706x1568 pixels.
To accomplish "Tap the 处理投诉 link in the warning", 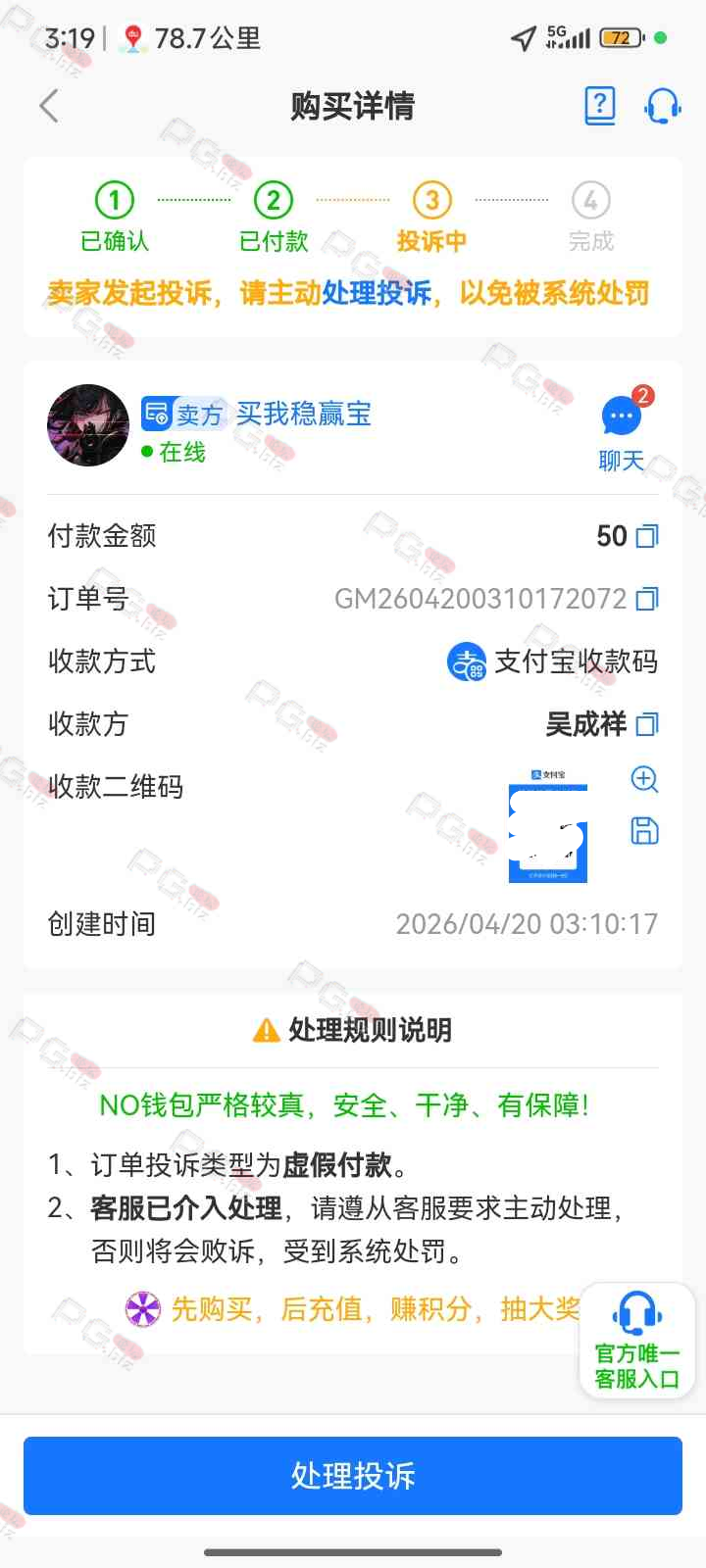I will pyautogui.click(x=377, y=293).
